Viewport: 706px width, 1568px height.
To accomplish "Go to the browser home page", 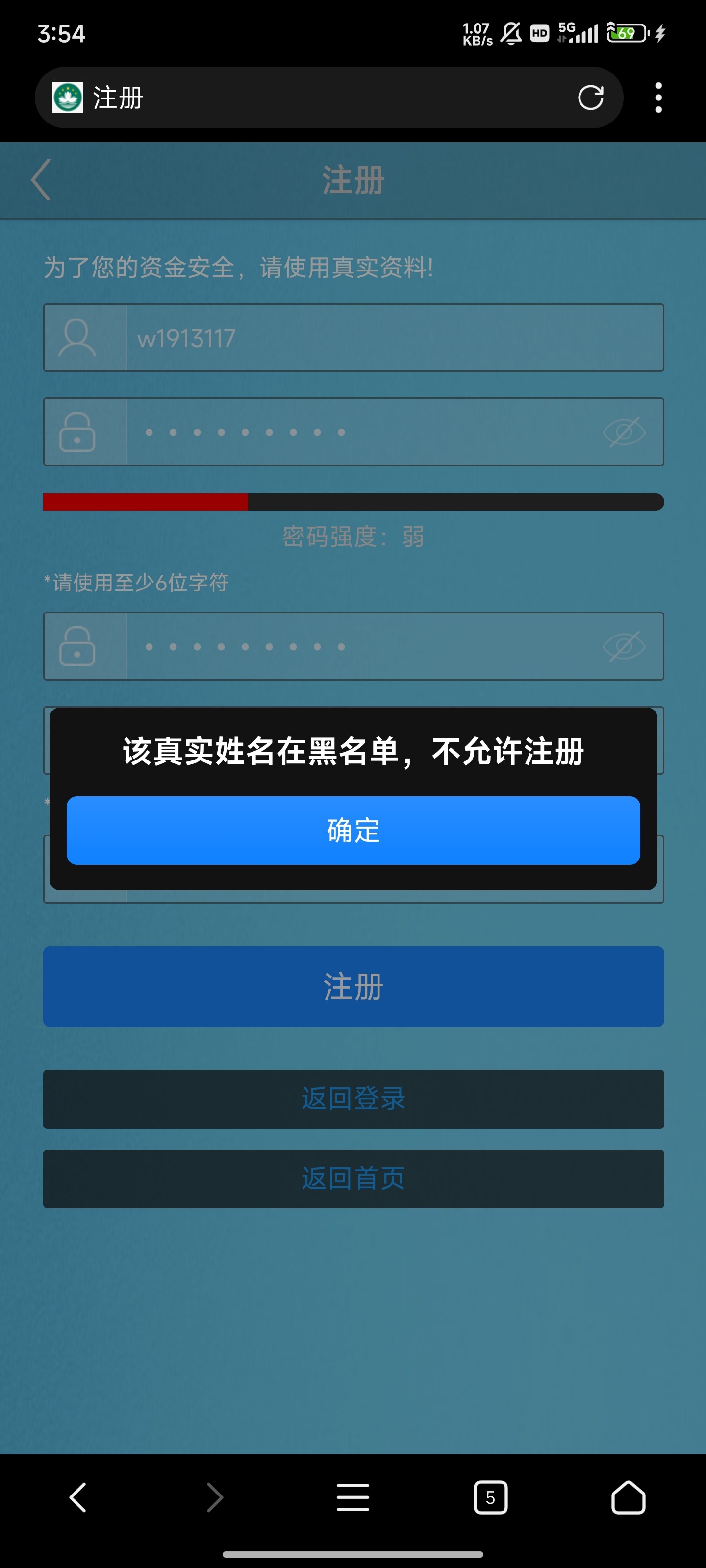I will click(x=628, y=1497).
